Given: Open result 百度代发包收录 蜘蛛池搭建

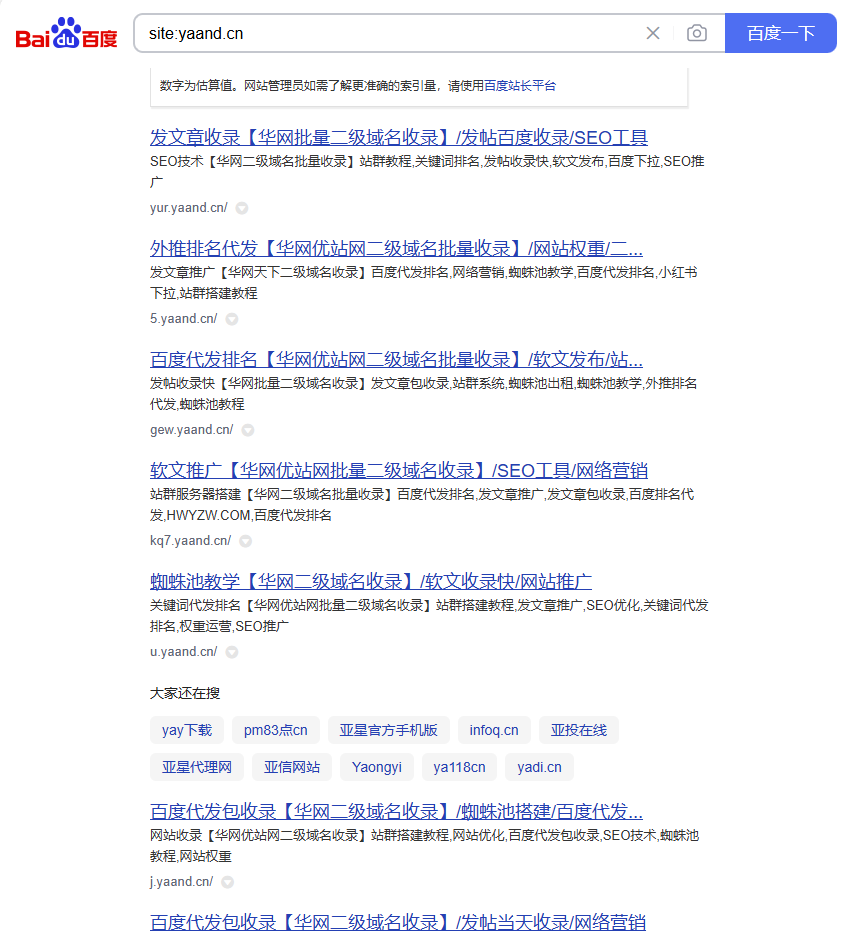Looking at the screenshot, I should pos(396,811).
